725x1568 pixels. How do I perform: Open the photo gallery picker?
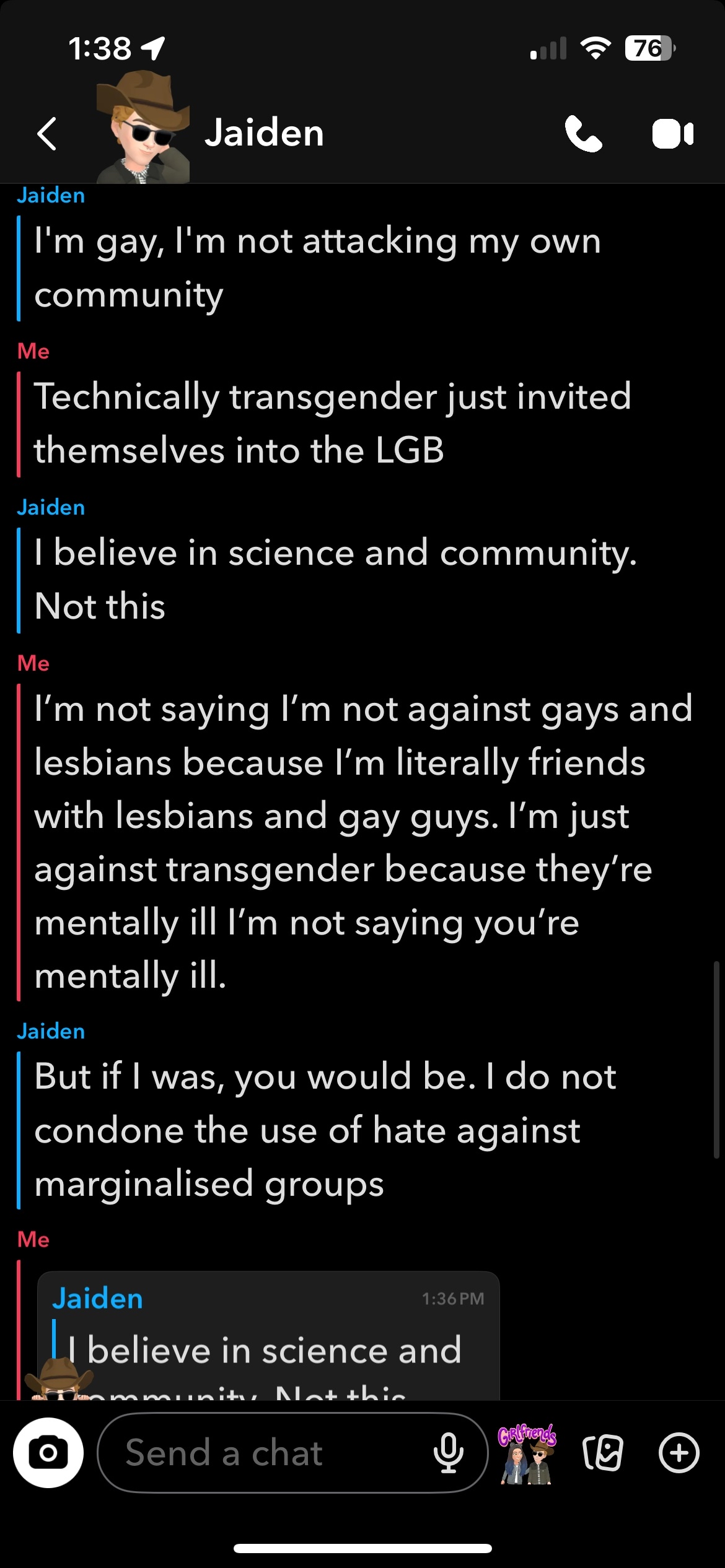pos(602,1453)
